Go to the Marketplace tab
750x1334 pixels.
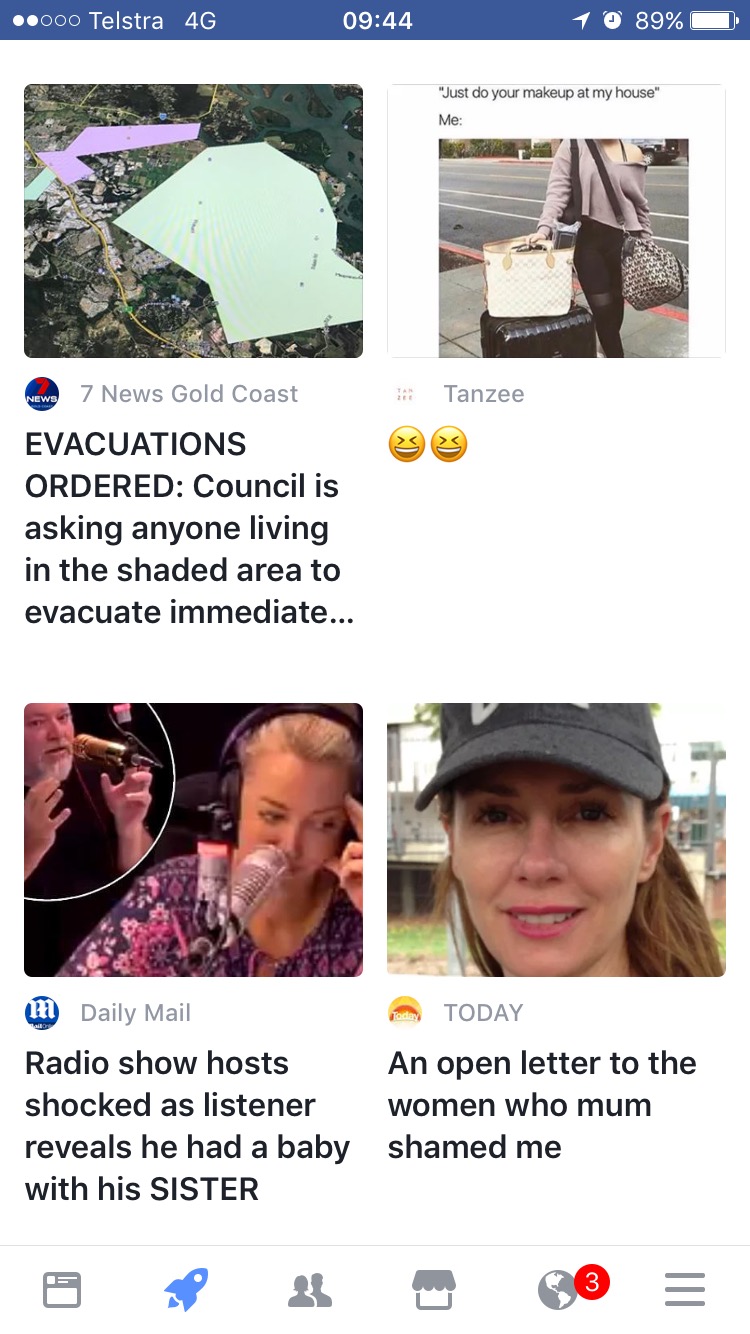click(x=434, y=1289)
